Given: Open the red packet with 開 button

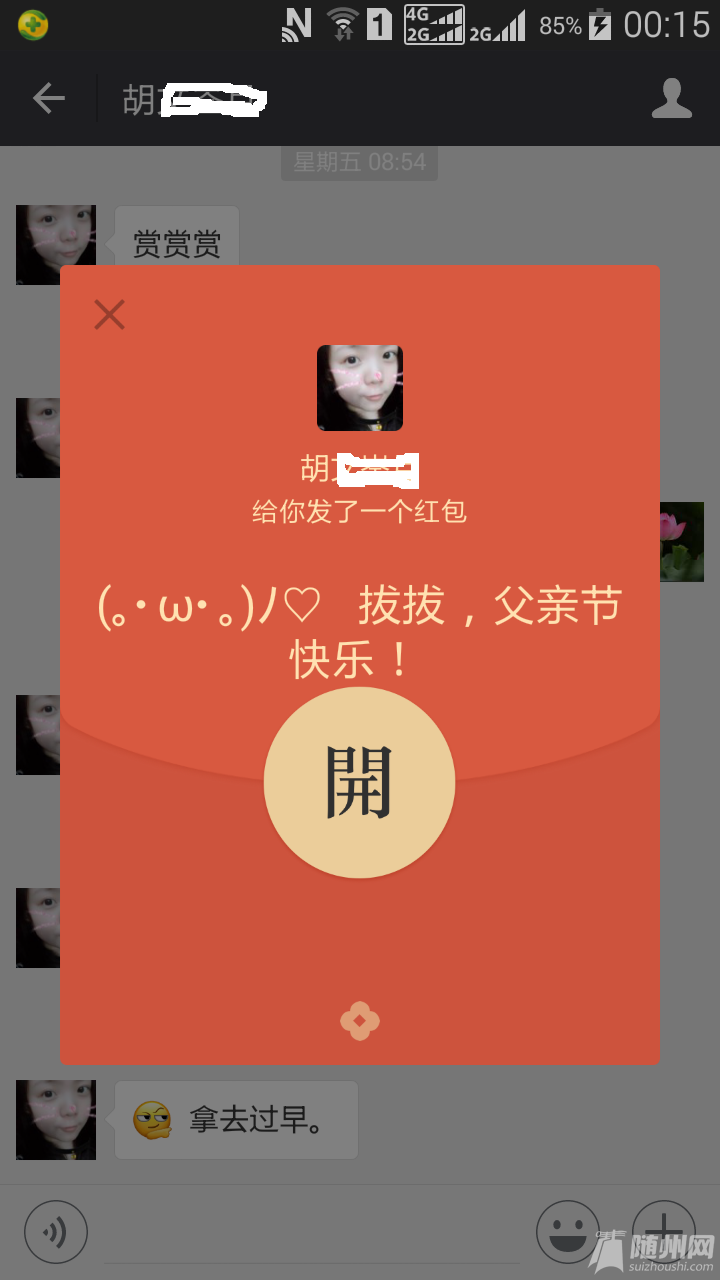Looking at the screenshot, I should pyautogui.click(x=359, y=782).
